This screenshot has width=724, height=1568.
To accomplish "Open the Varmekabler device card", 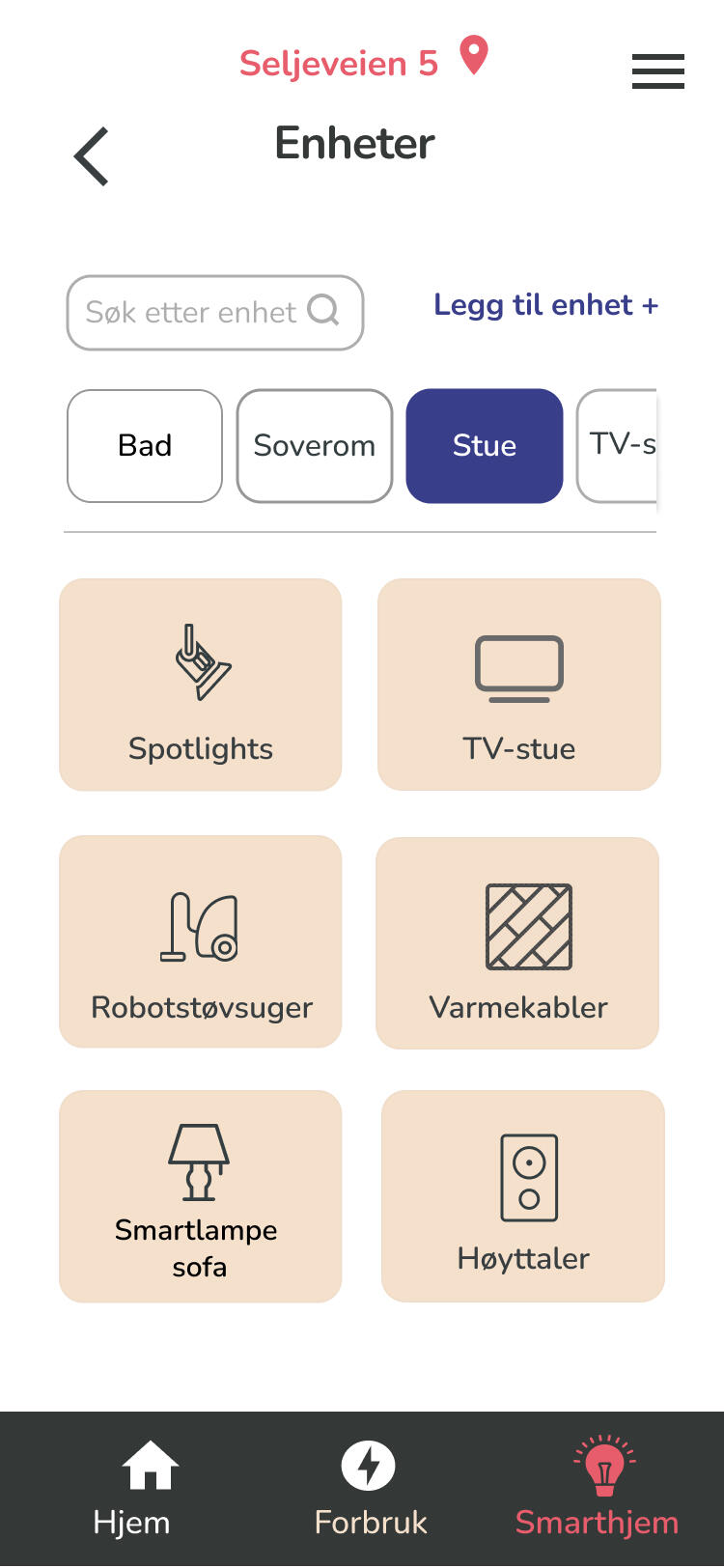I will click(517, 942).
